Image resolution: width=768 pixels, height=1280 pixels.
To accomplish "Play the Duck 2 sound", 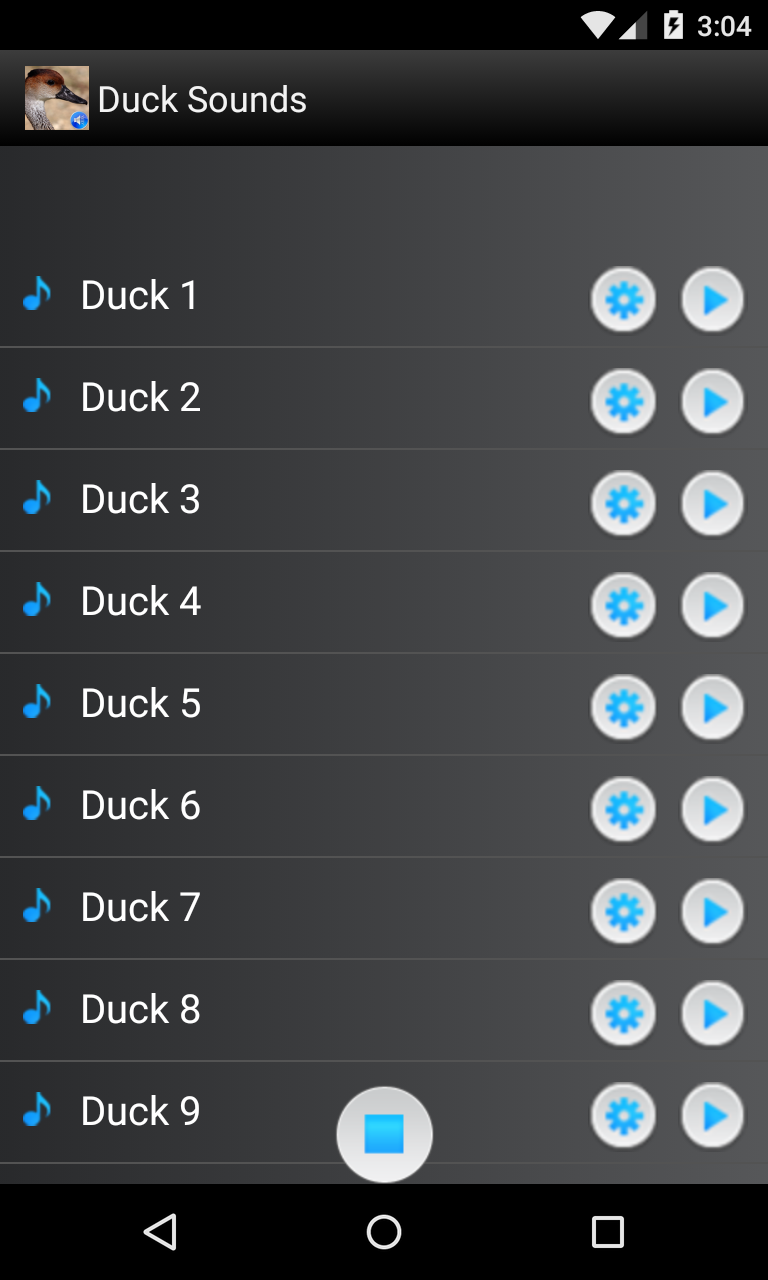I will 712,401.
